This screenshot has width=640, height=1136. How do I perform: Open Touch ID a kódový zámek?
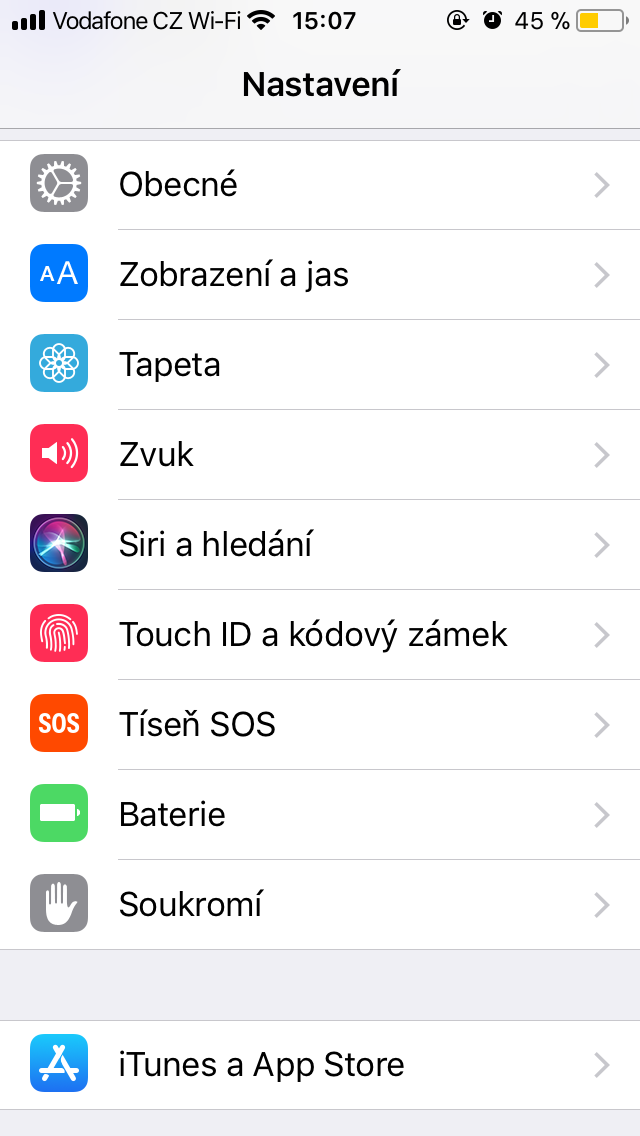pos(320,634)
